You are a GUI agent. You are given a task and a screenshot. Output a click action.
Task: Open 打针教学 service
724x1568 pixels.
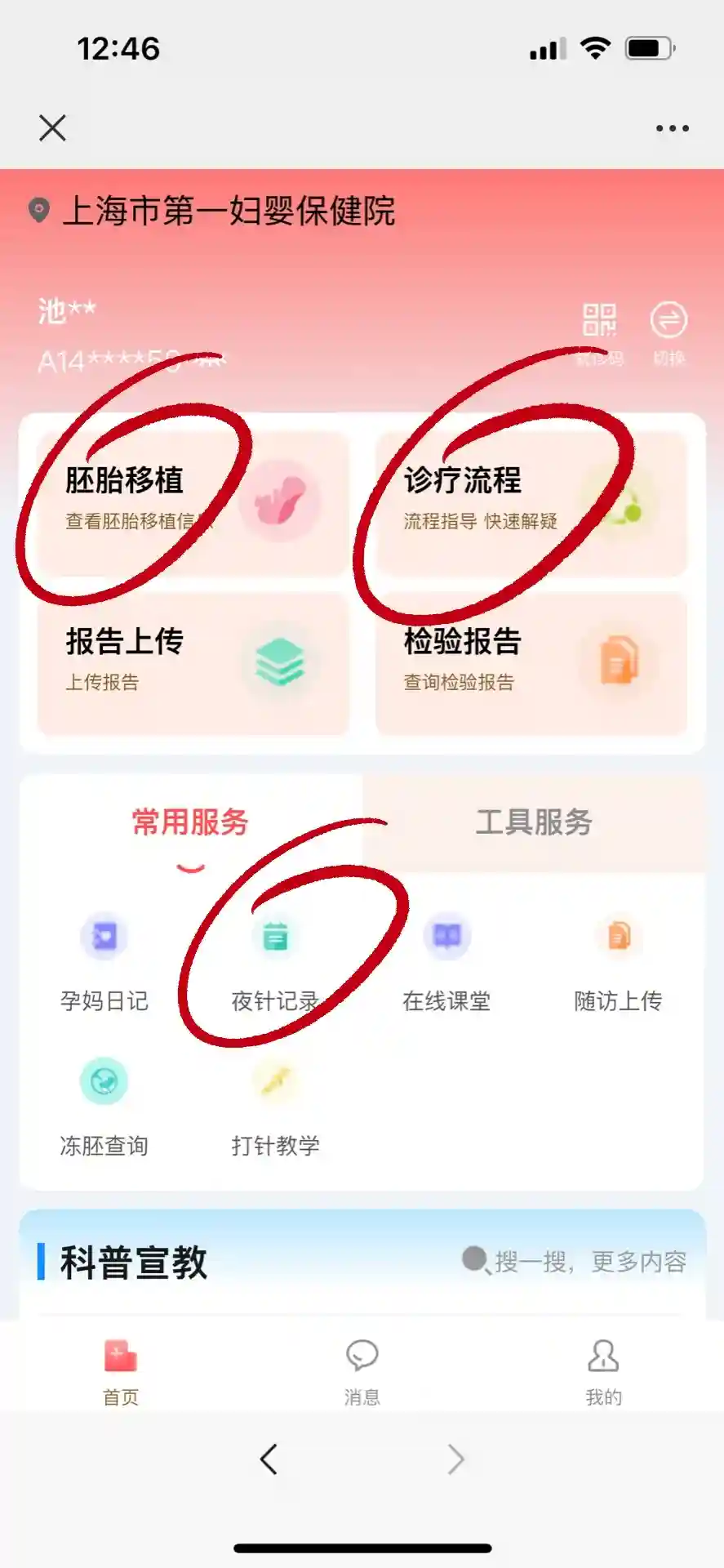tap(275, 1106)
